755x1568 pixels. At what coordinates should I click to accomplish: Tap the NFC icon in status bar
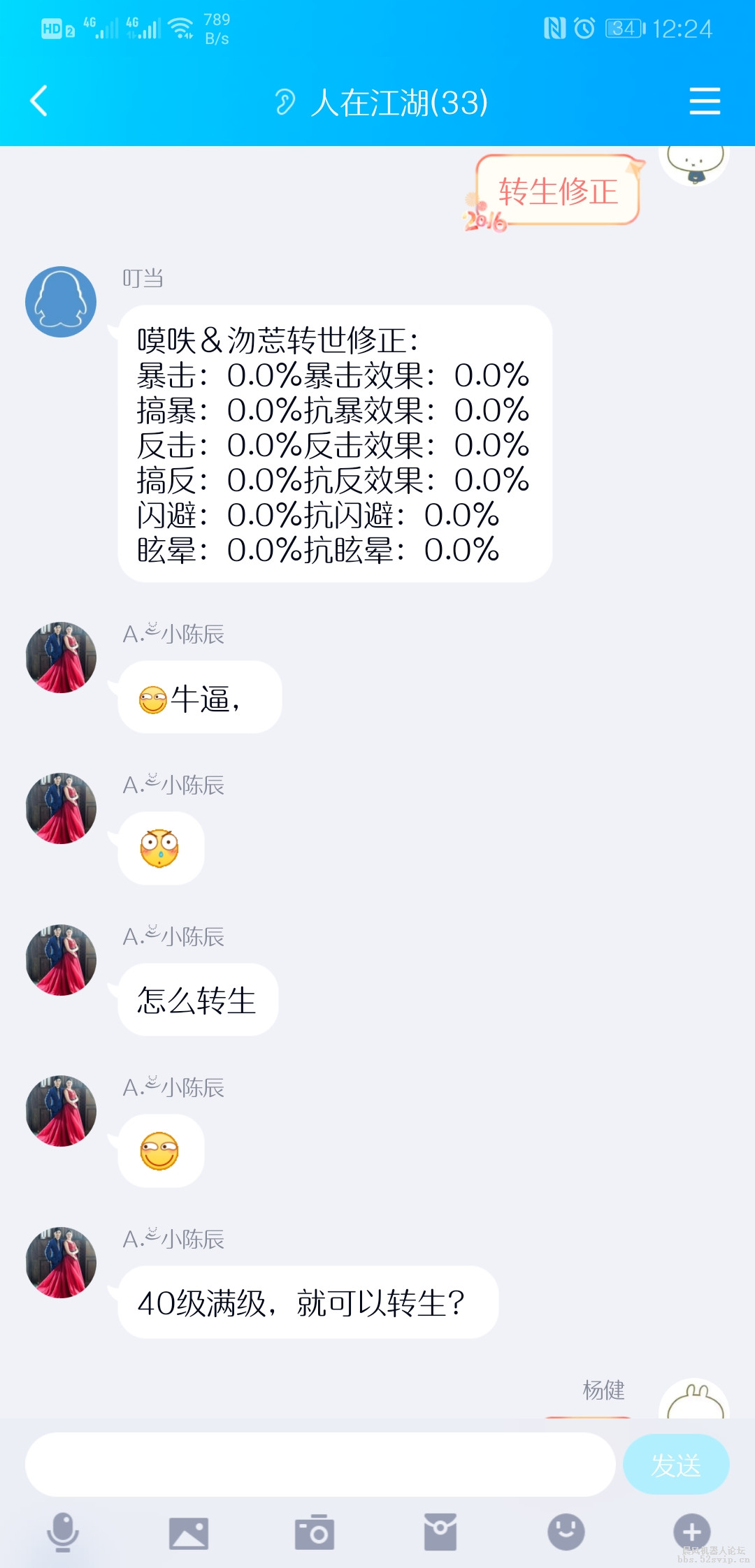[x=552, y=28]
